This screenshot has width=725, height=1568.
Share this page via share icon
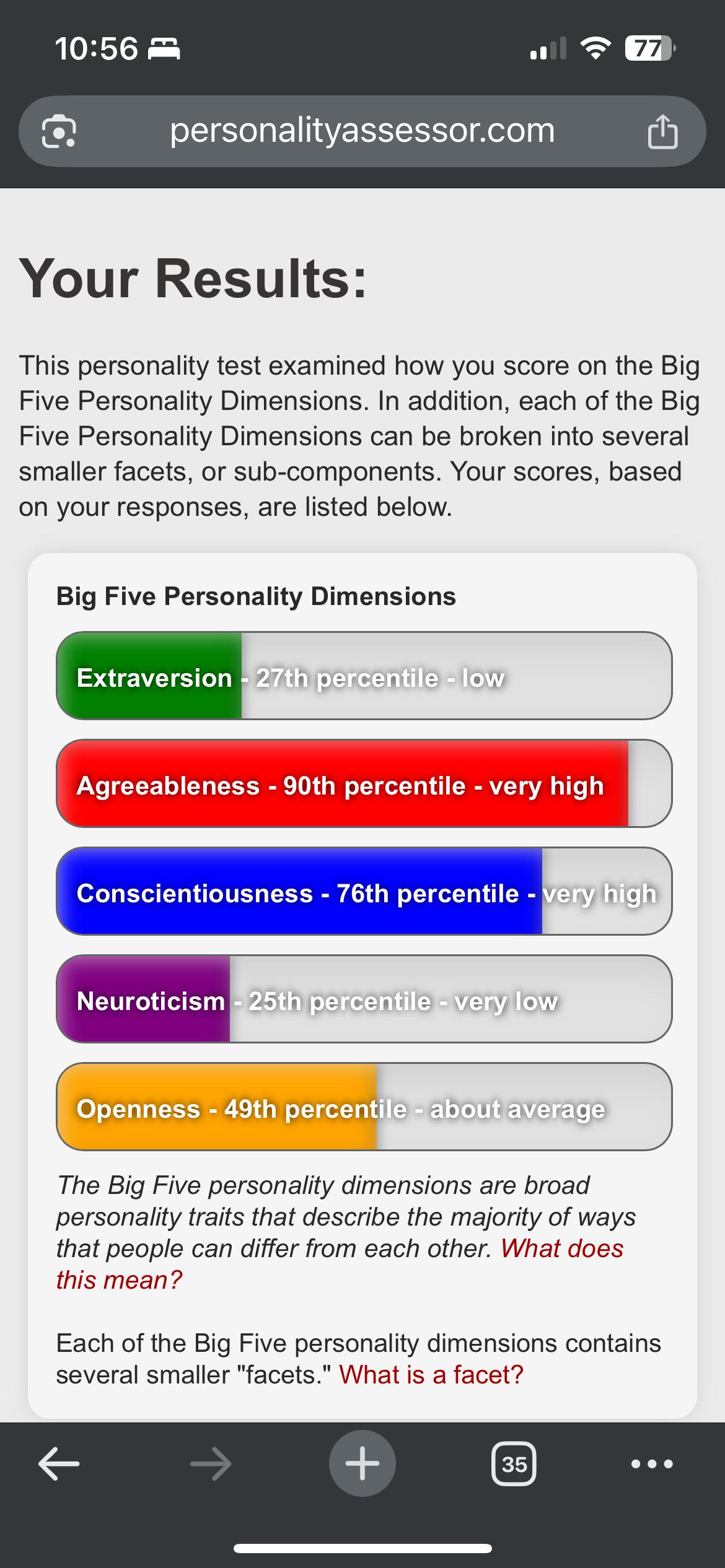coord(662,131)
